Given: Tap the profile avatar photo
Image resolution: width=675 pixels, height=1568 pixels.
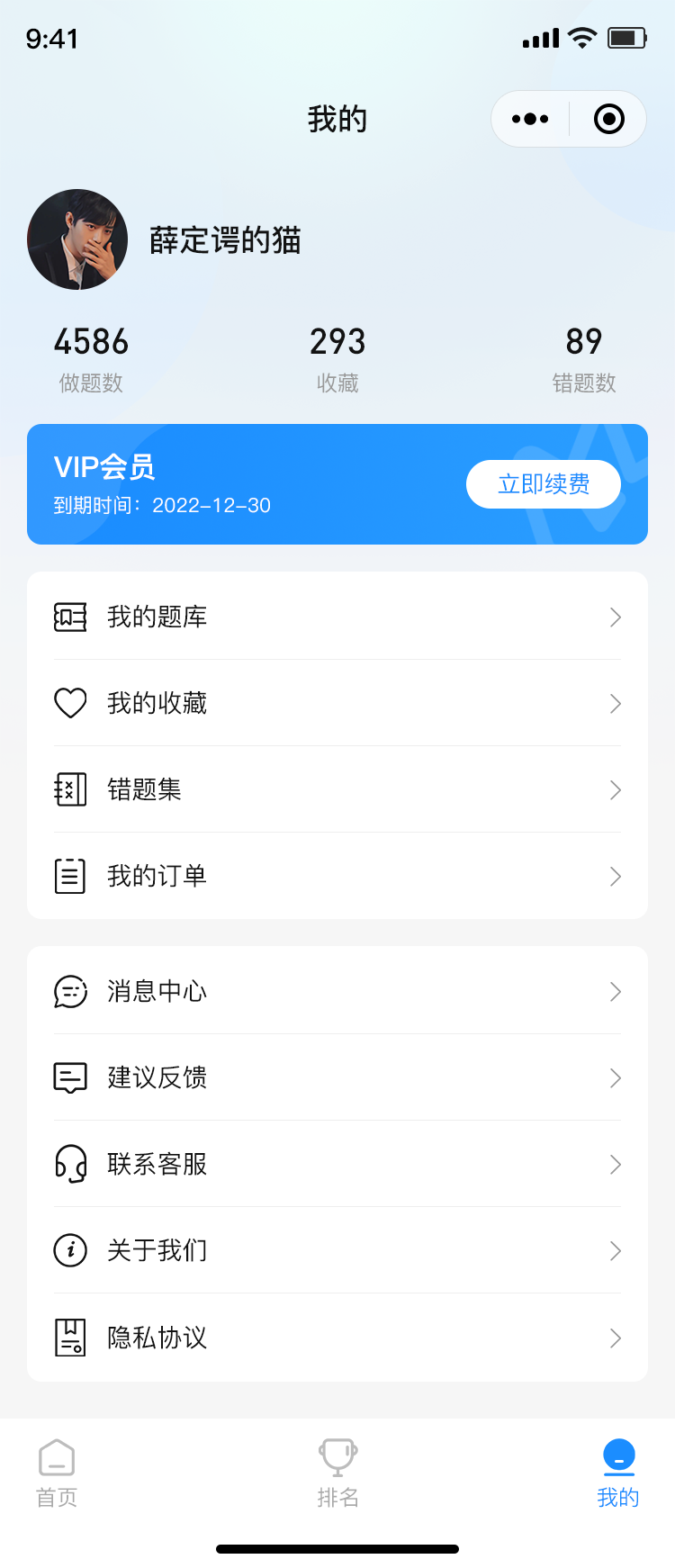Looking at the screenshot, I should (x=77, y=239).
